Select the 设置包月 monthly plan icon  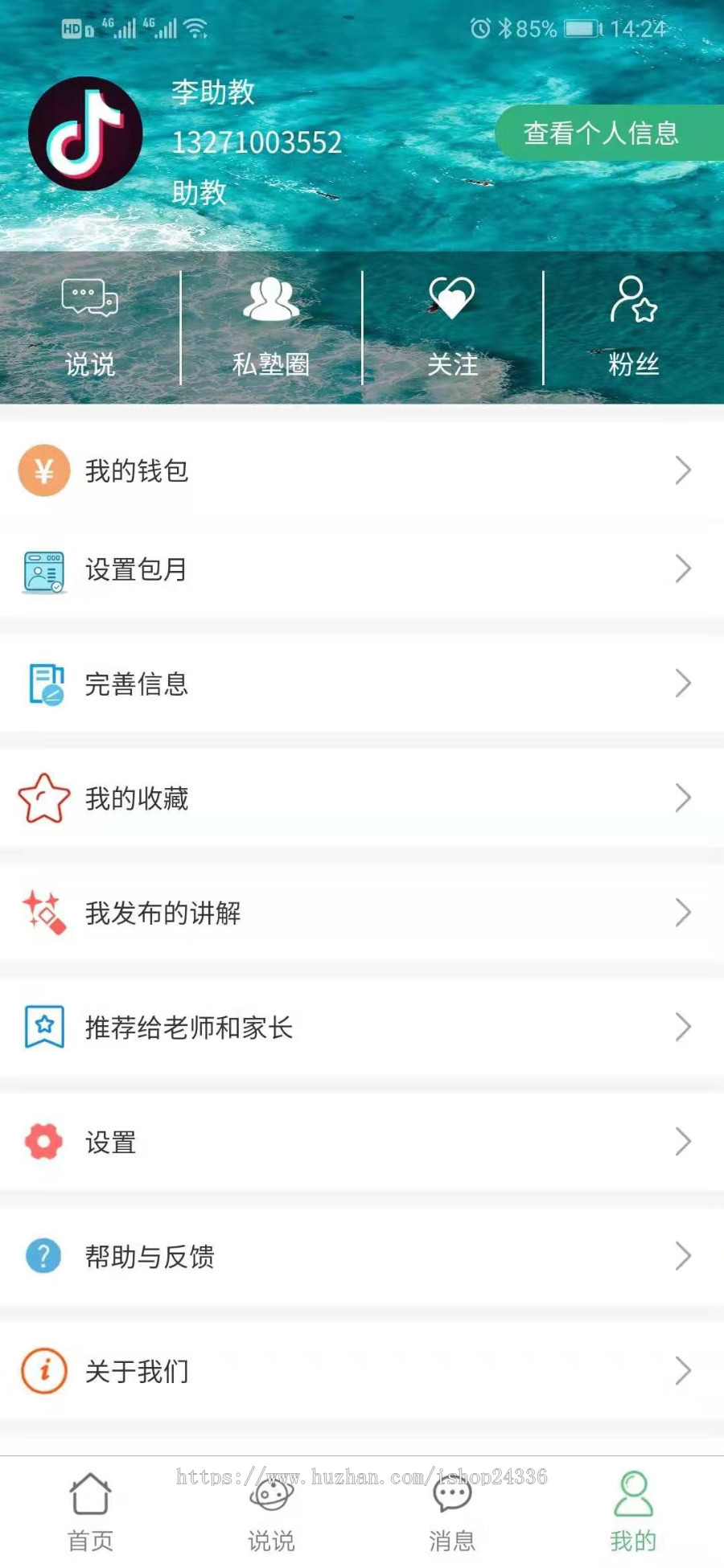(x=43, y=569)
